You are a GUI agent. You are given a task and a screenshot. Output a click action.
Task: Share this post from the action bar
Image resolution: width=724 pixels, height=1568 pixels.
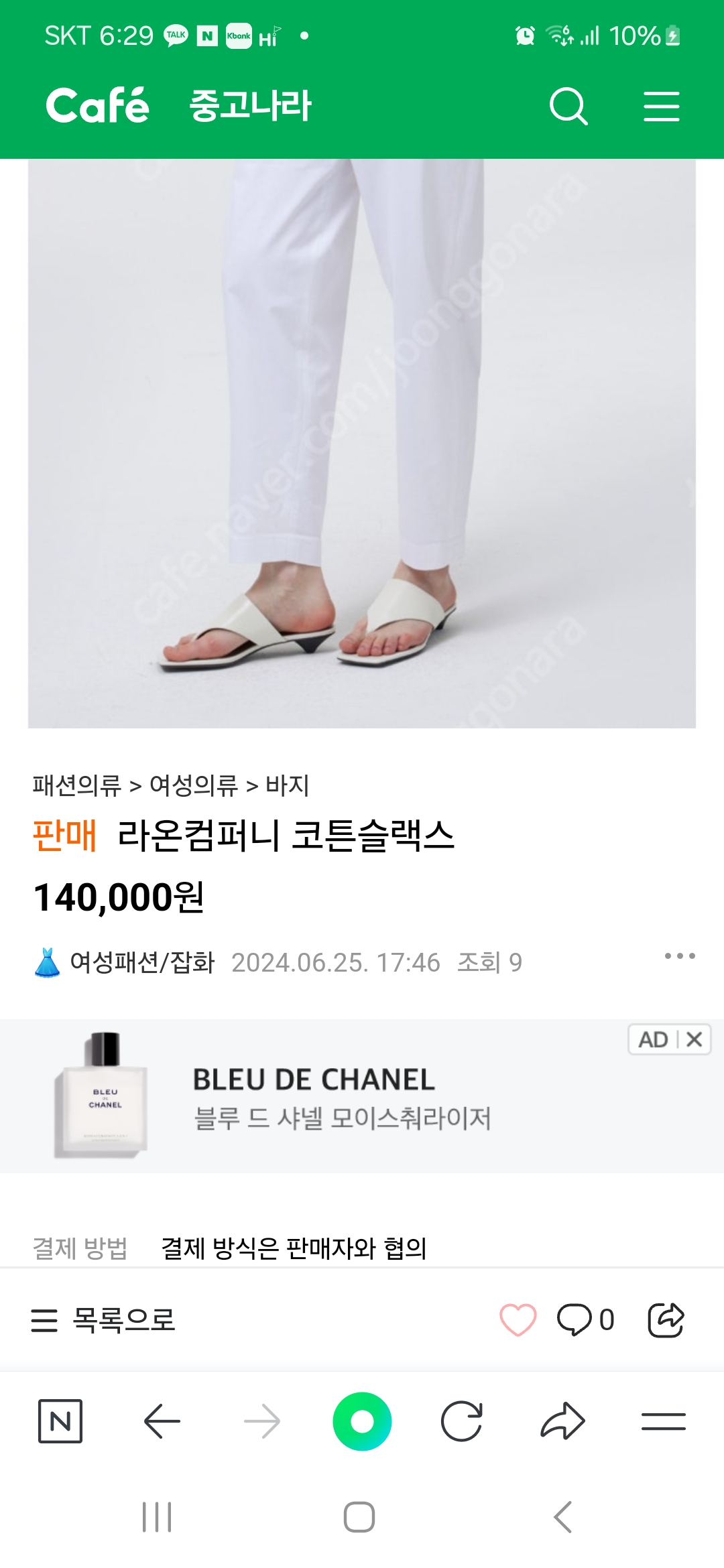(666, 1320)
